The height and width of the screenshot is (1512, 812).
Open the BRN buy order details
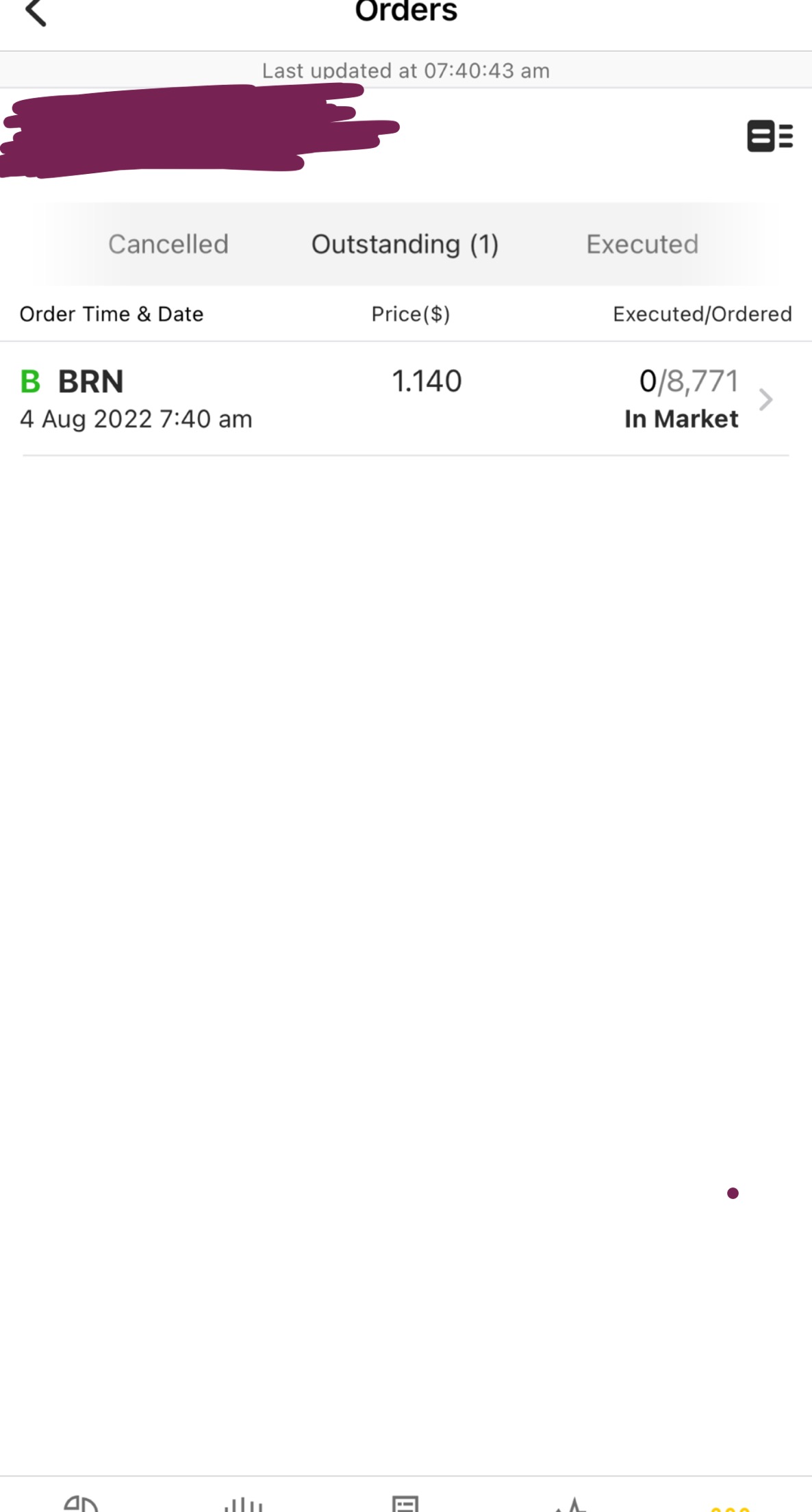(x=404, y=399)
